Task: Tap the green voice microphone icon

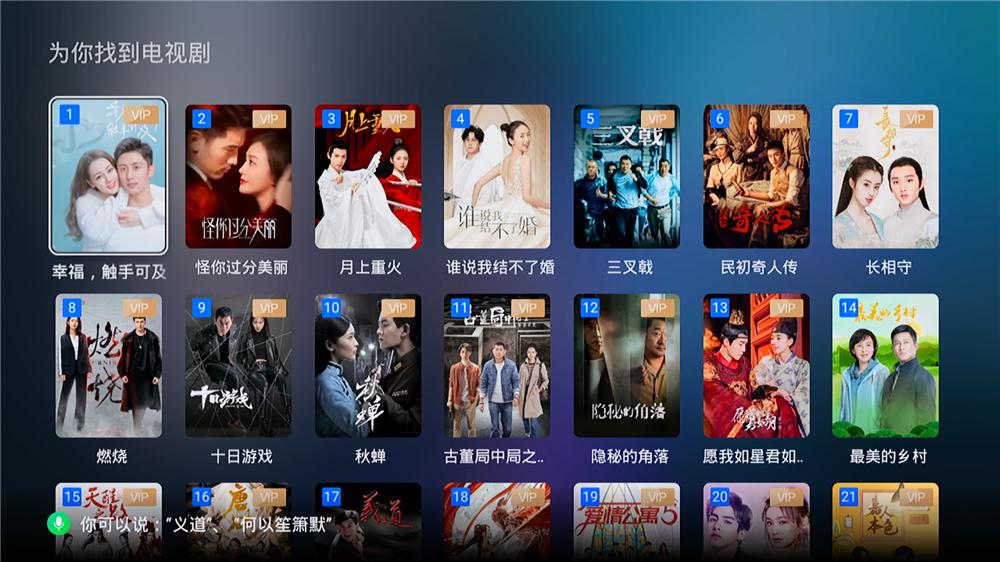Action: click(x=59, y=524)
